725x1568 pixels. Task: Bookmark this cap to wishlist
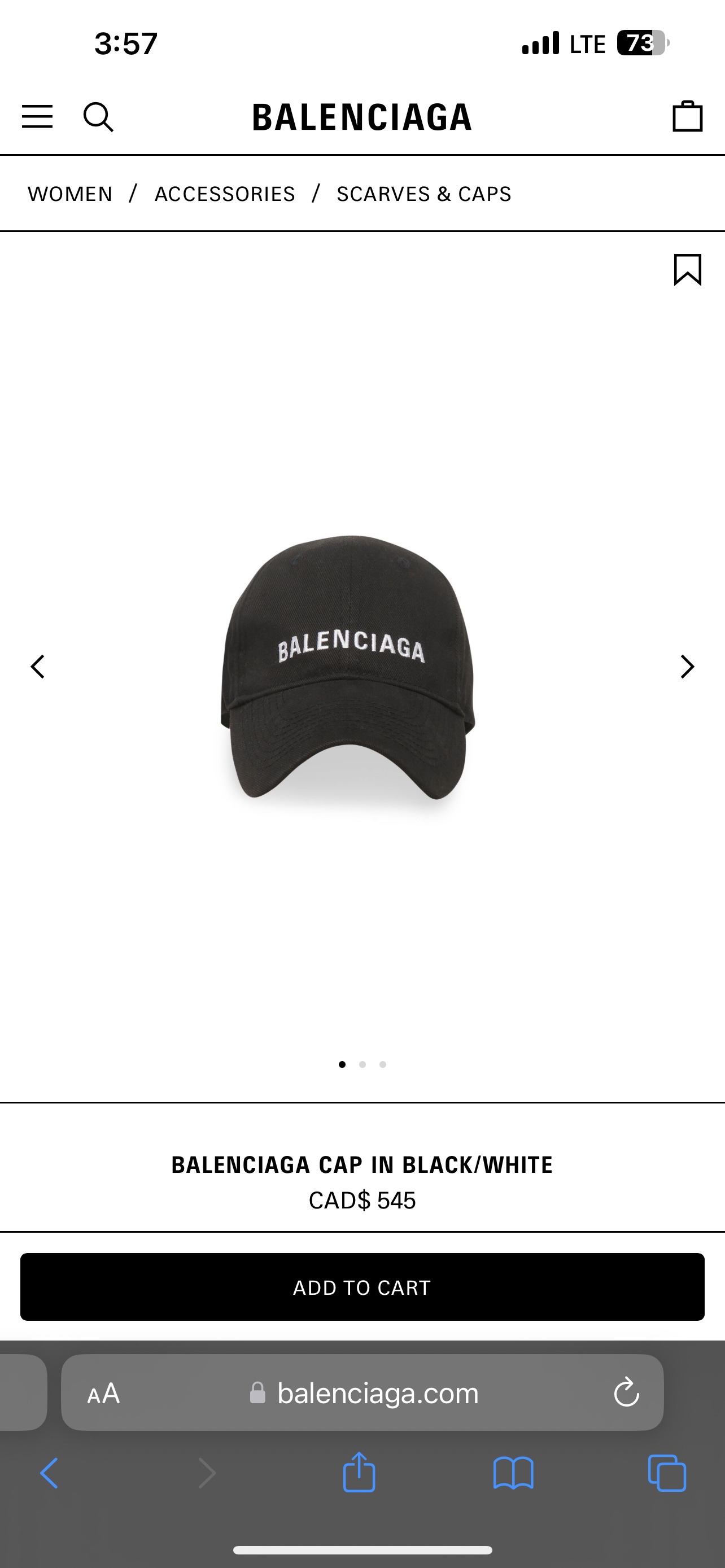coord(687,270)
